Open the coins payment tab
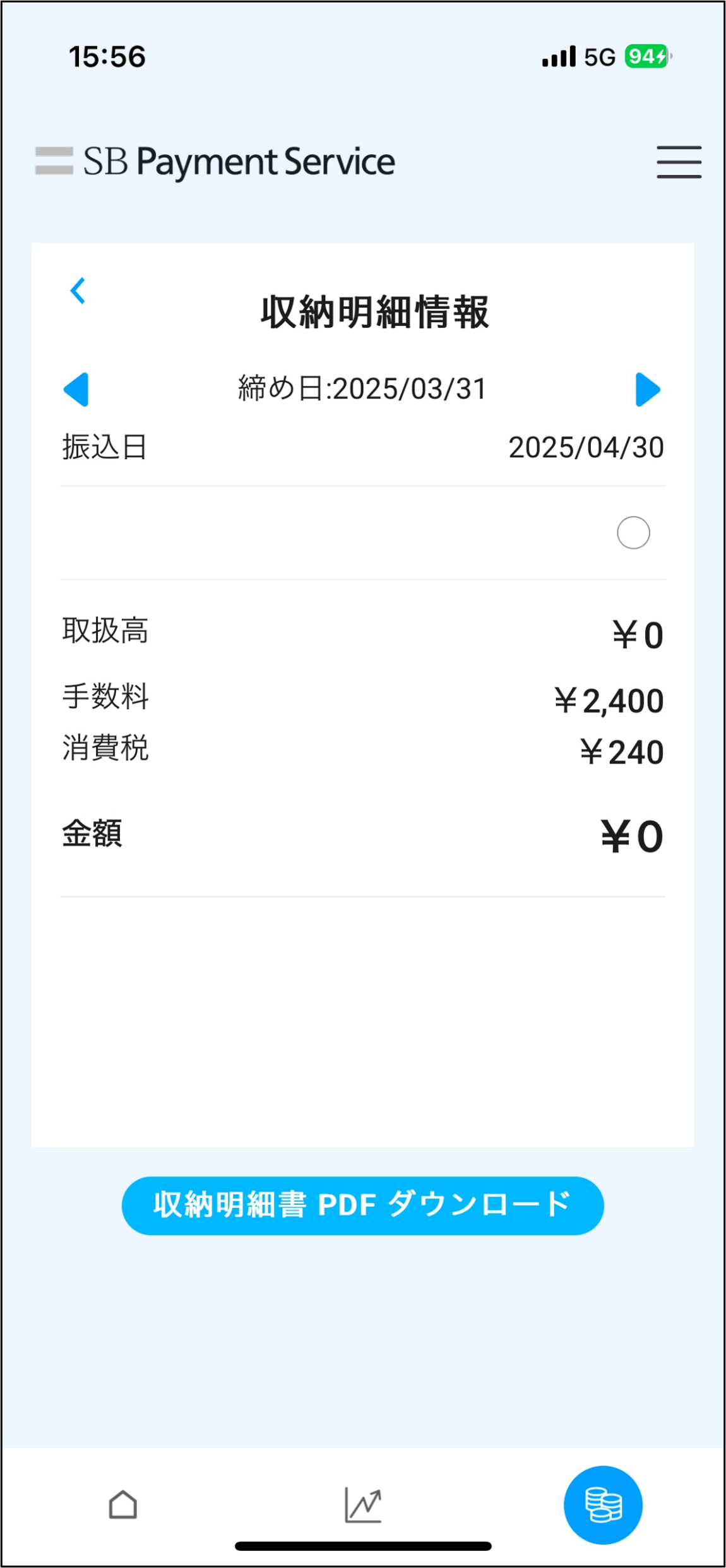This screenshot has width=726, height=1568. tap(603, 1504)
